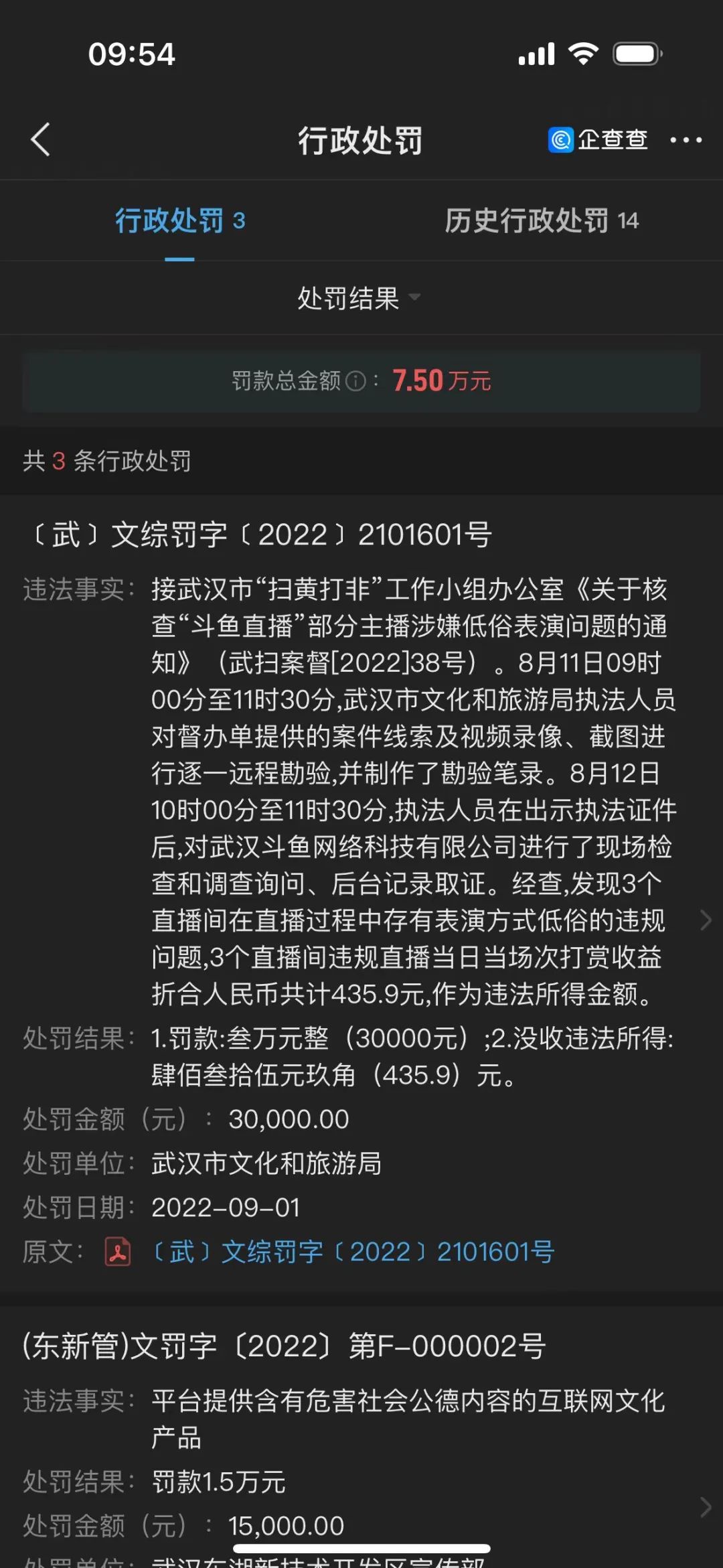723x1568 pixels.
Task: Open penalty record 〔武〕文综罚字〔2022〕2101601号
Action: pyautogui.click(x=261, y=535)
